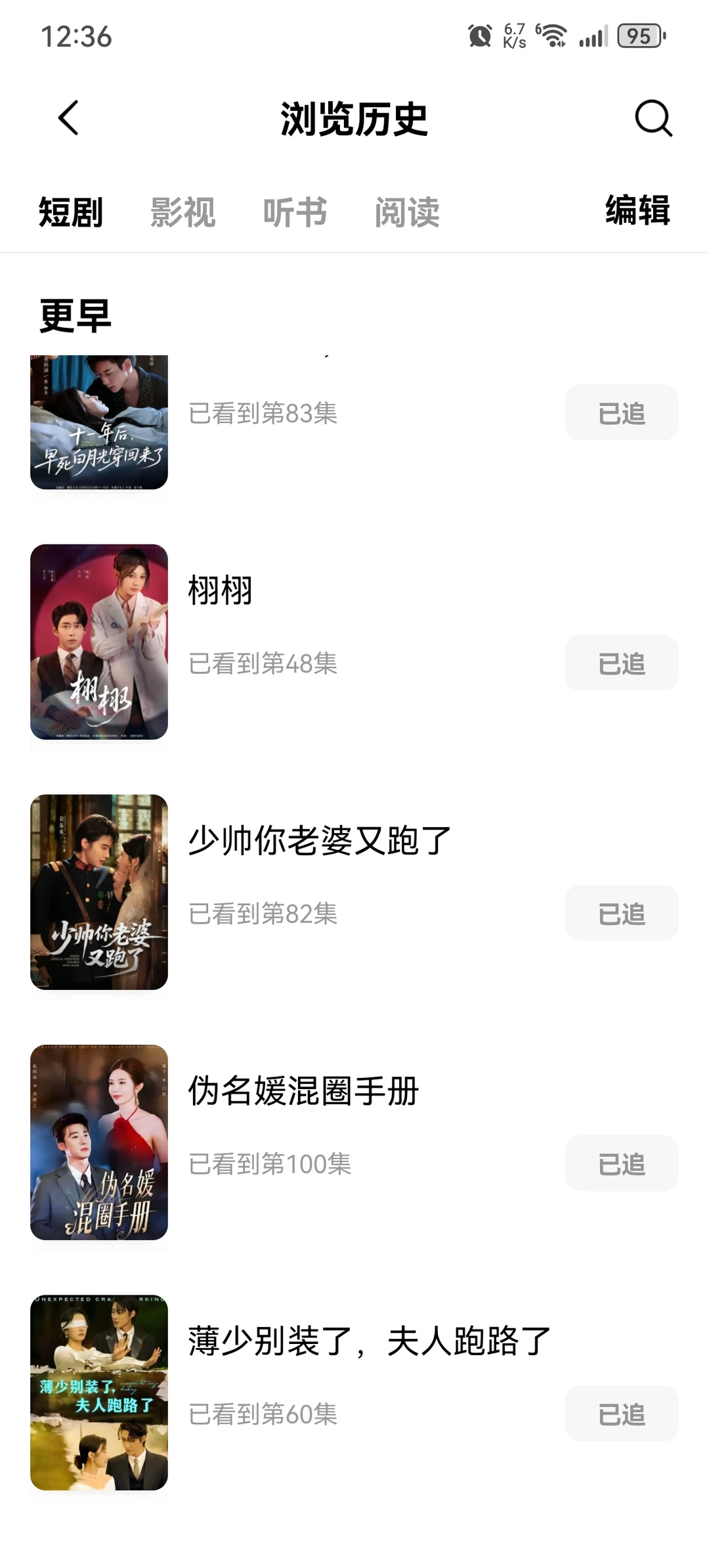
Task: Go back from 浏览历史
Action: tap(68, 118)
